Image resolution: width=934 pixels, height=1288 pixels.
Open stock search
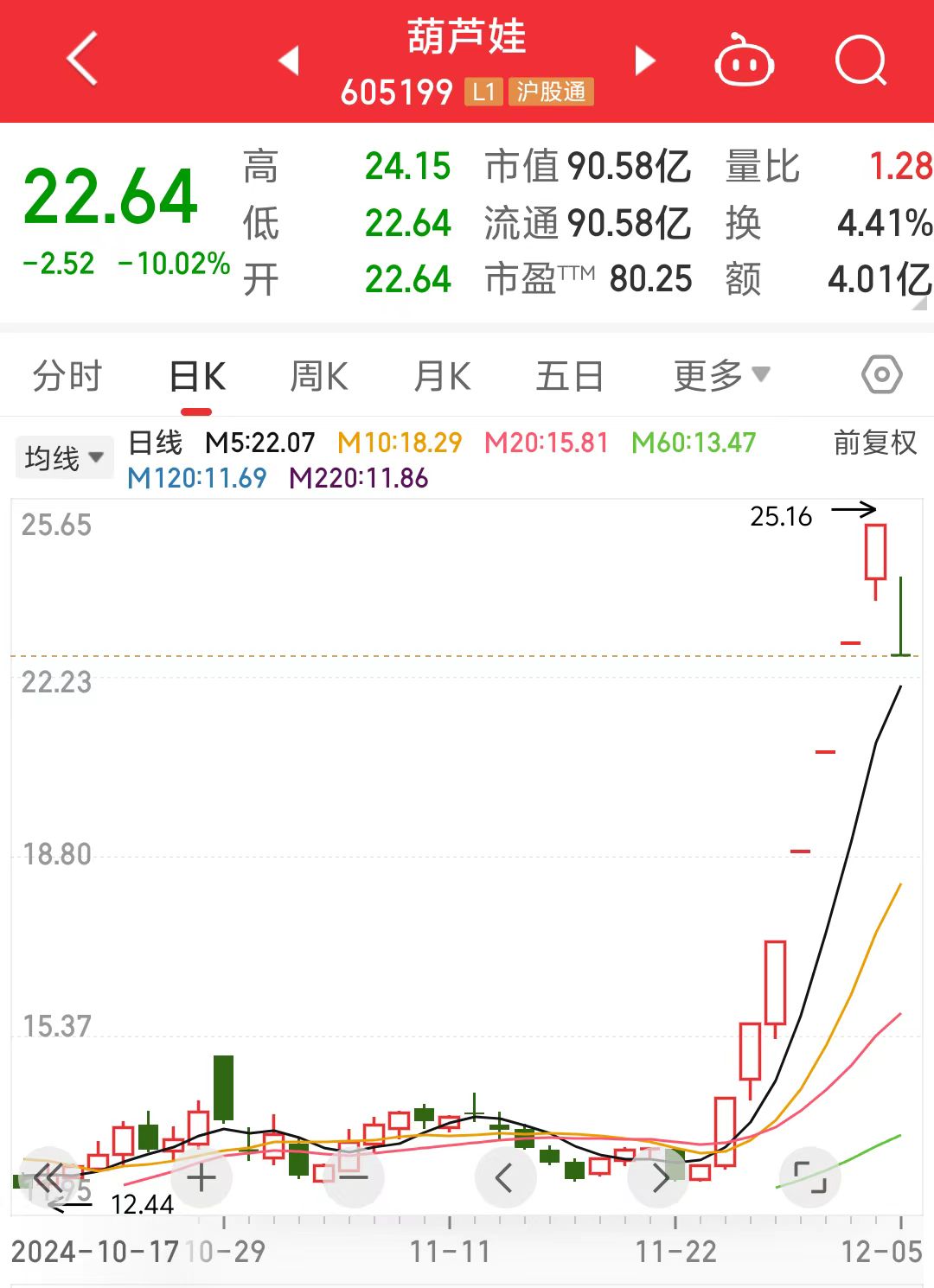pyautogui.click(x=861, y=61)
